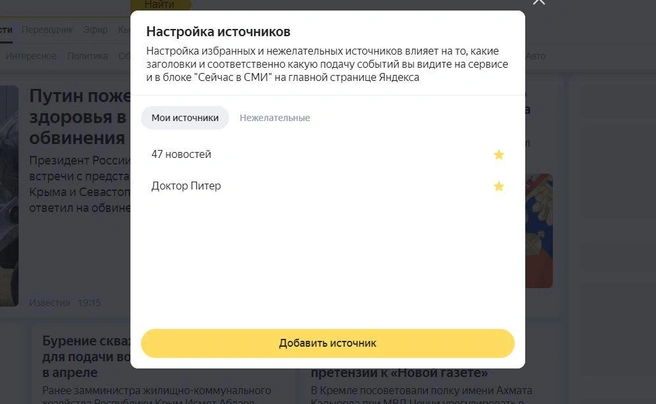Open the Доктор Питер source row
The image size is (656, 404).
point(186,186)
